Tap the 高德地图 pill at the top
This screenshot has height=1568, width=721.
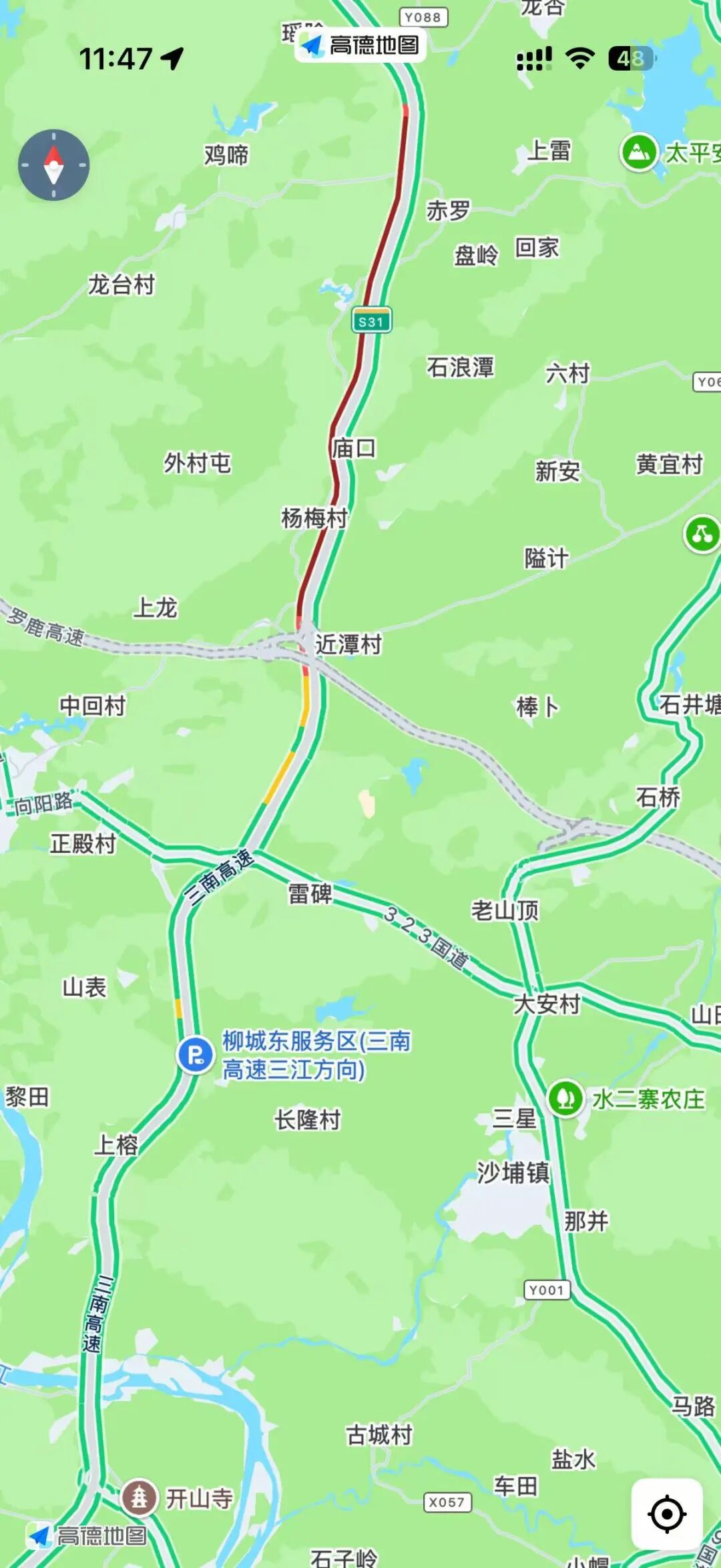pyautogui.click(x=360, y=45)
